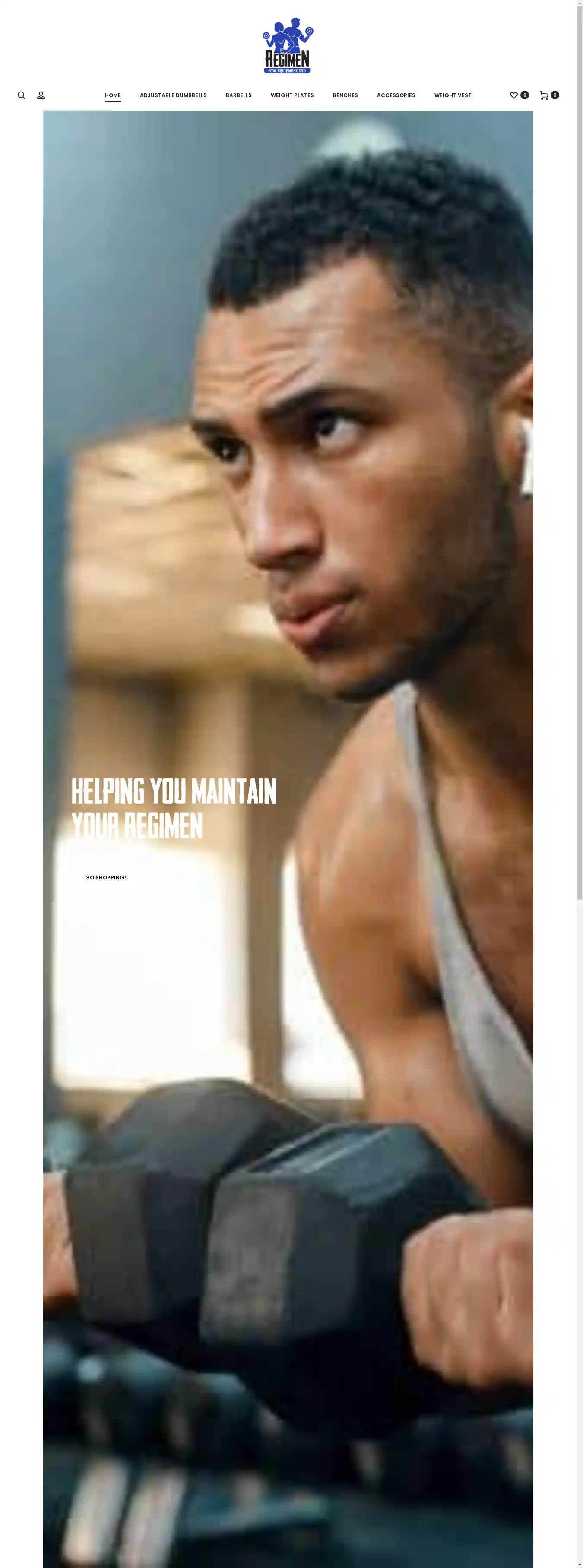Open Adjustable Dumbbells category

[173, 95]
